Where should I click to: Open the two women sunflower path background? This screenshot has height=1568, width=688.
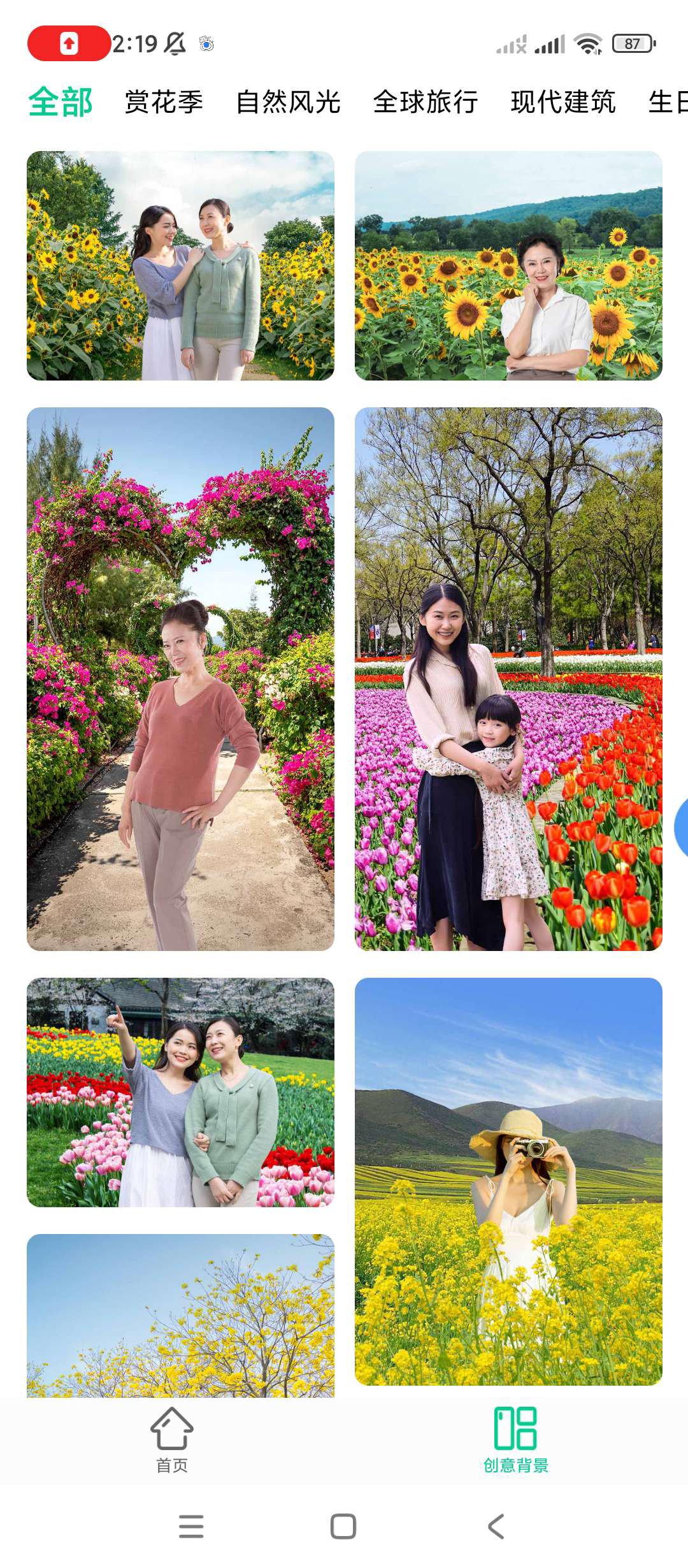coord(180,266)
